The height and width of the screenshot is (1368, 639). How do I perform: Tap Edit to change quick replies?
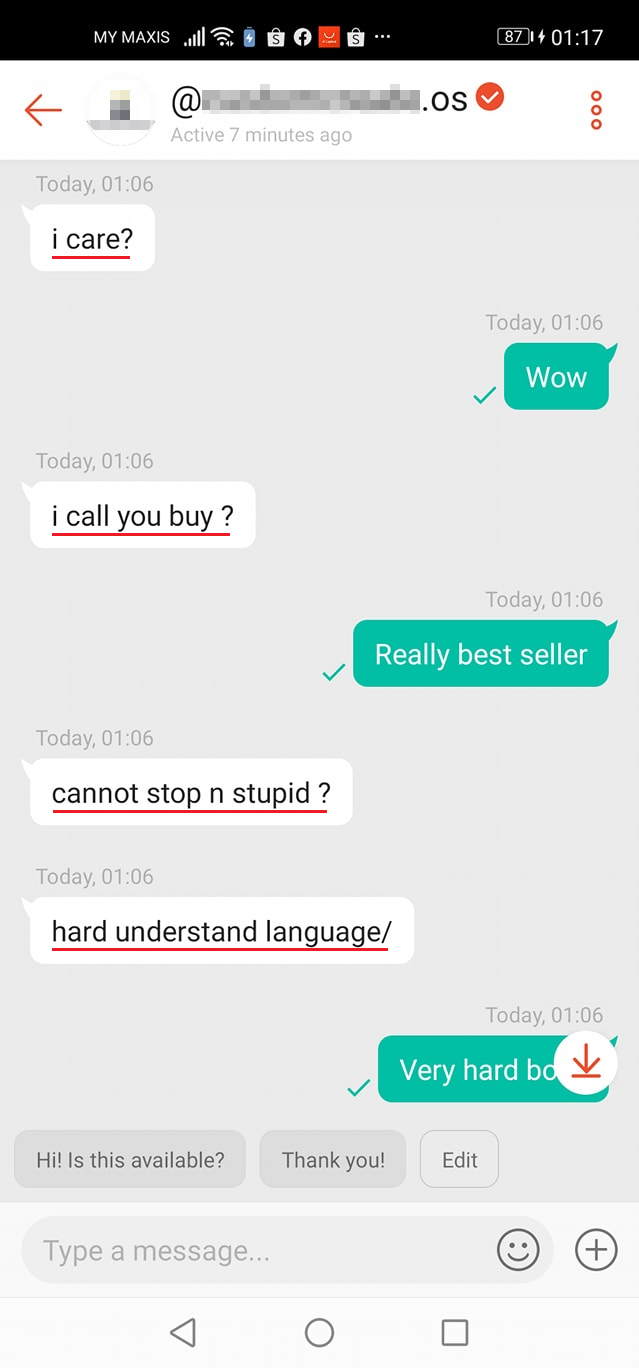point(459,1160)
